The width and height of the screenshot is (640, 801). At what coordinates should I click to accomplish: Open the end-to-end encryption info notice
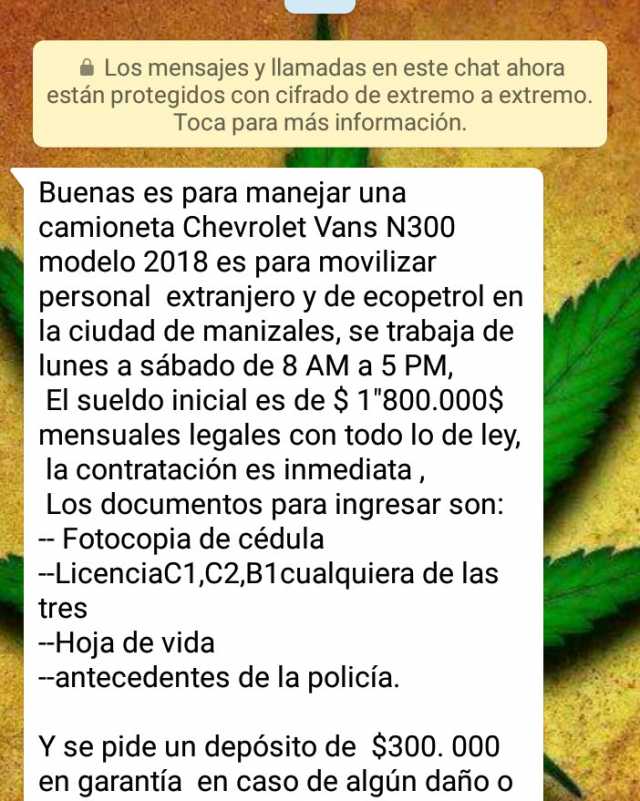[x=319, y=96]
